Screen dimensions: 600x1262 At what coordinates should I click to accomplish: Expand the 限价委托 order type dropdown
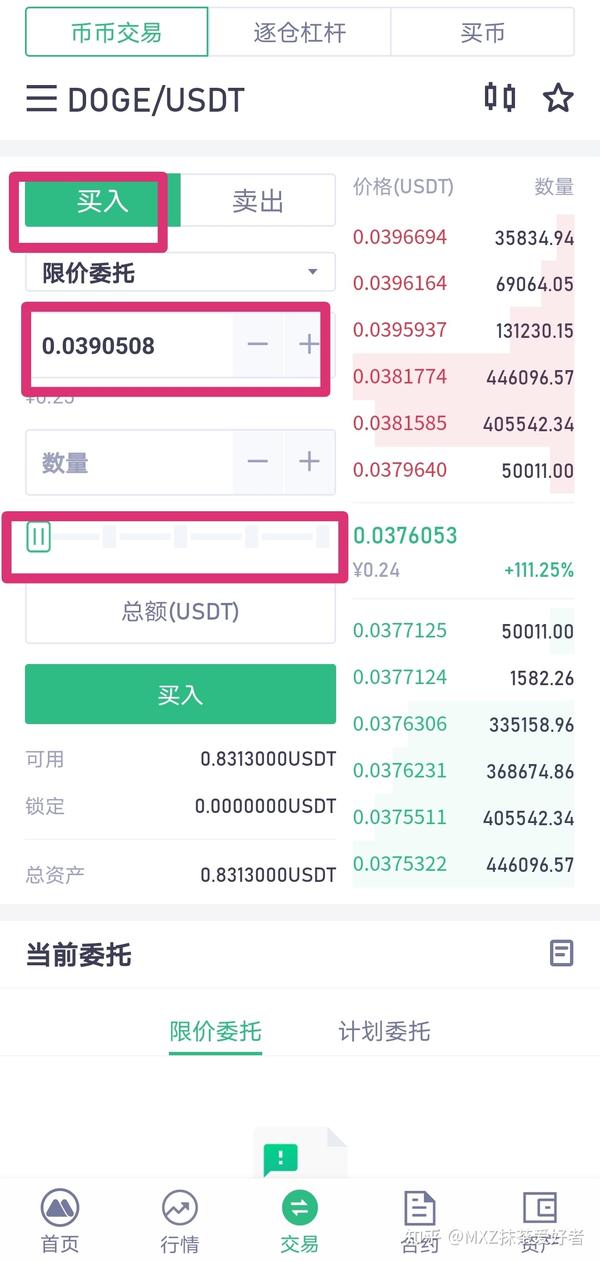click(180, 272)
